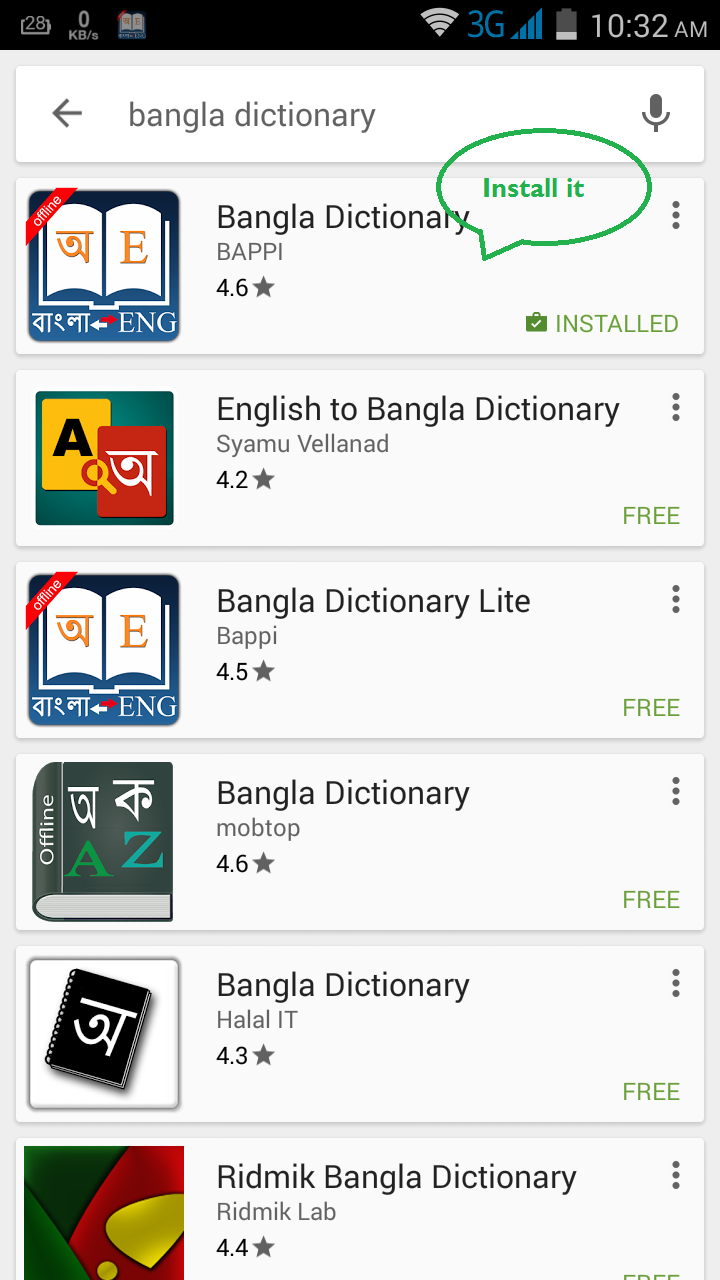The image size is (720, 1280).
Task: Open the Bangla Dictionary app icon by BAPPI
Action: tap(103, 266)
